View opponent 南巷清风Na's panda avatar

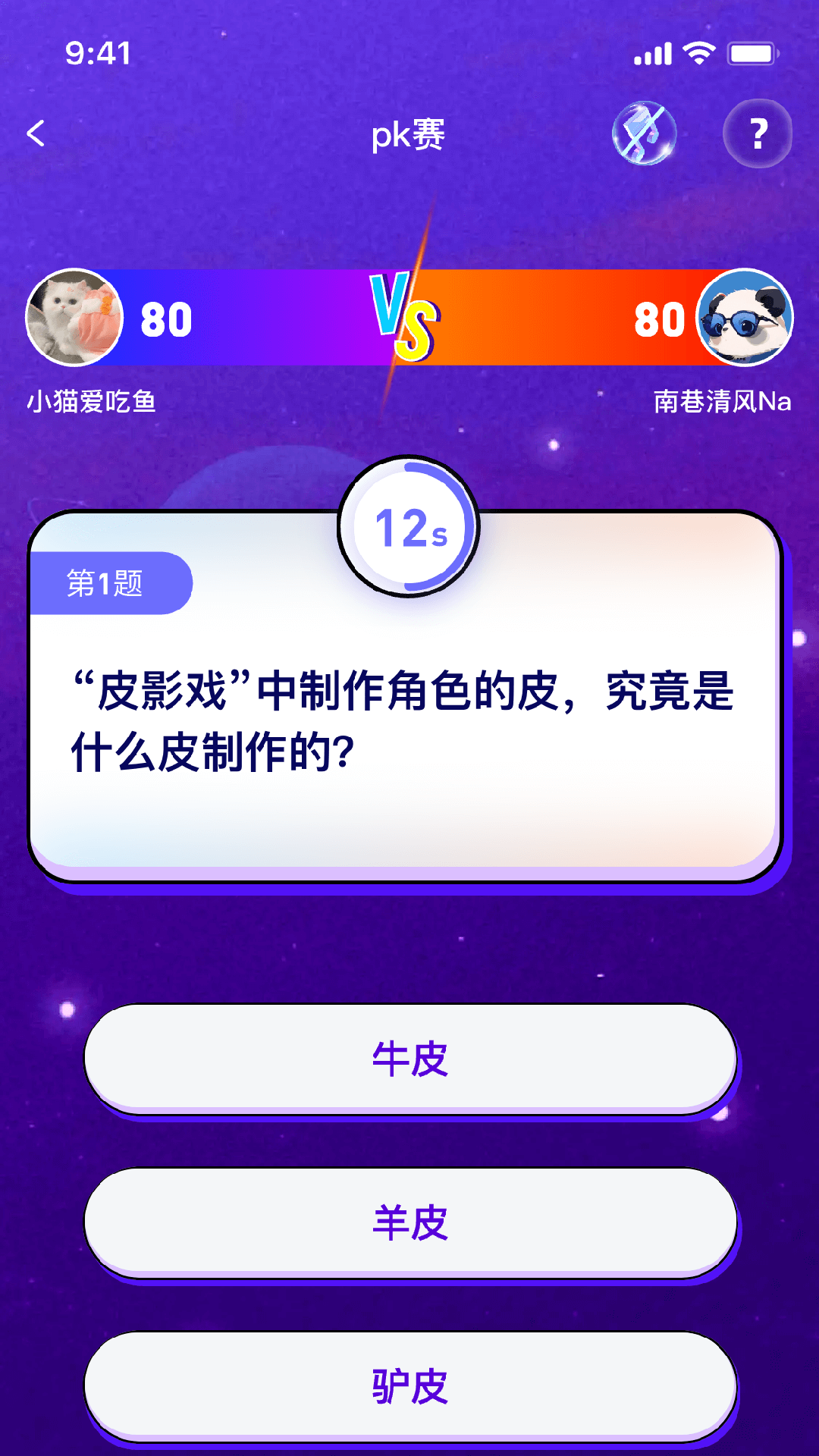tap(745, 318)
